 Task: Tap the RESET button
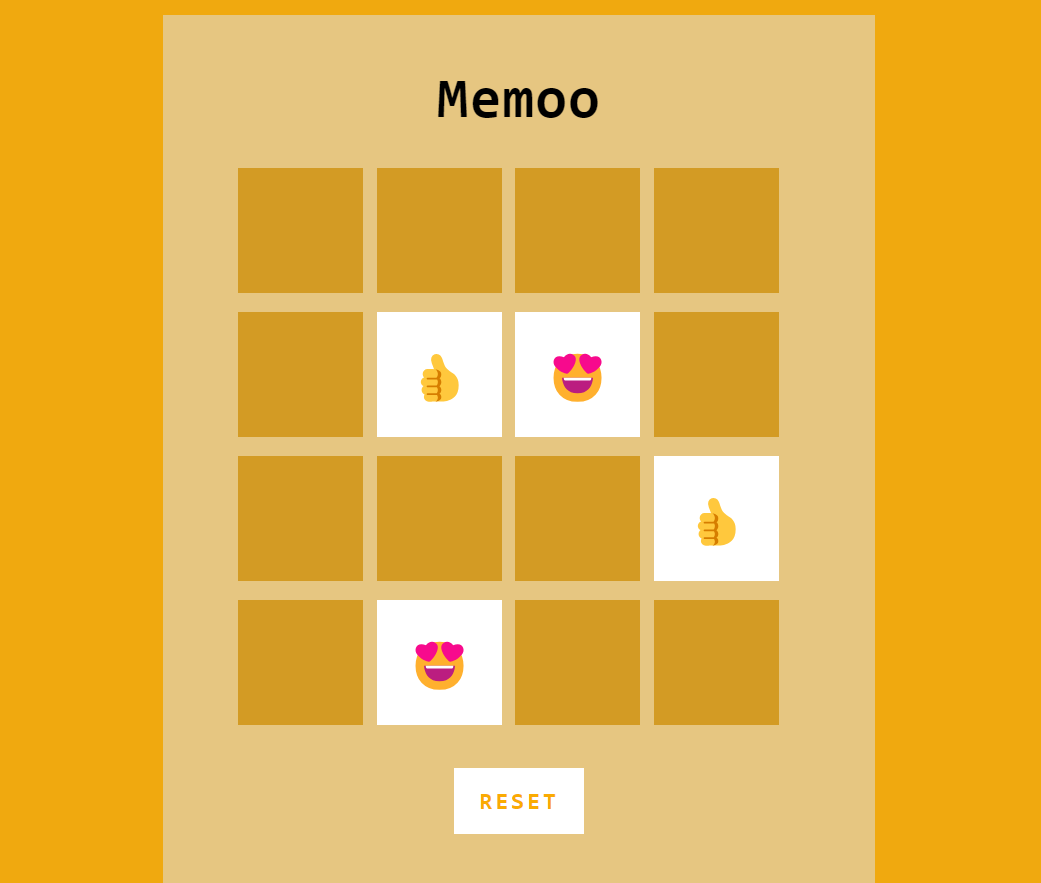[x=518, y=801]
